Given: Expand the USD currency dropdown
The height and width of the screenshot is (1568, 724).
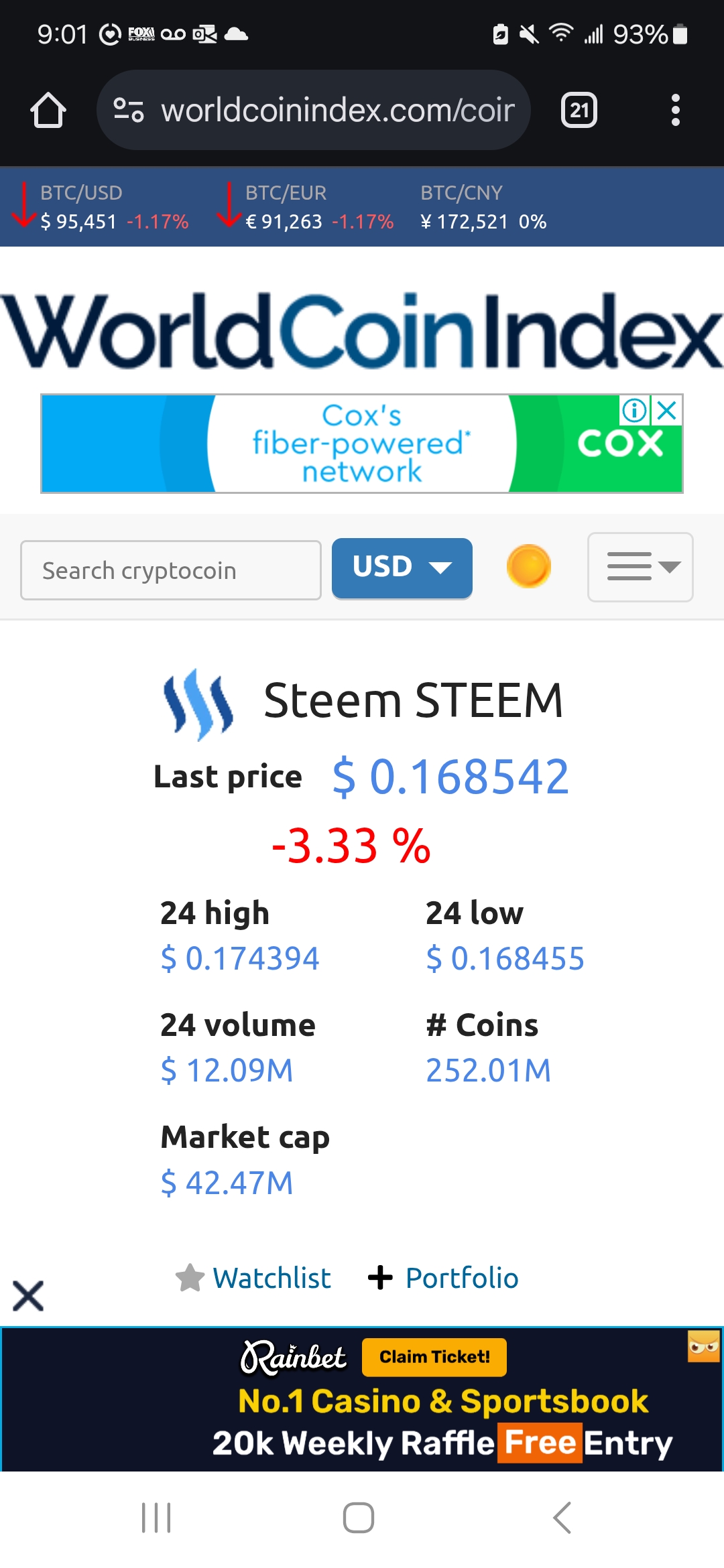Looking at the screenshot, I should [402, 568].
